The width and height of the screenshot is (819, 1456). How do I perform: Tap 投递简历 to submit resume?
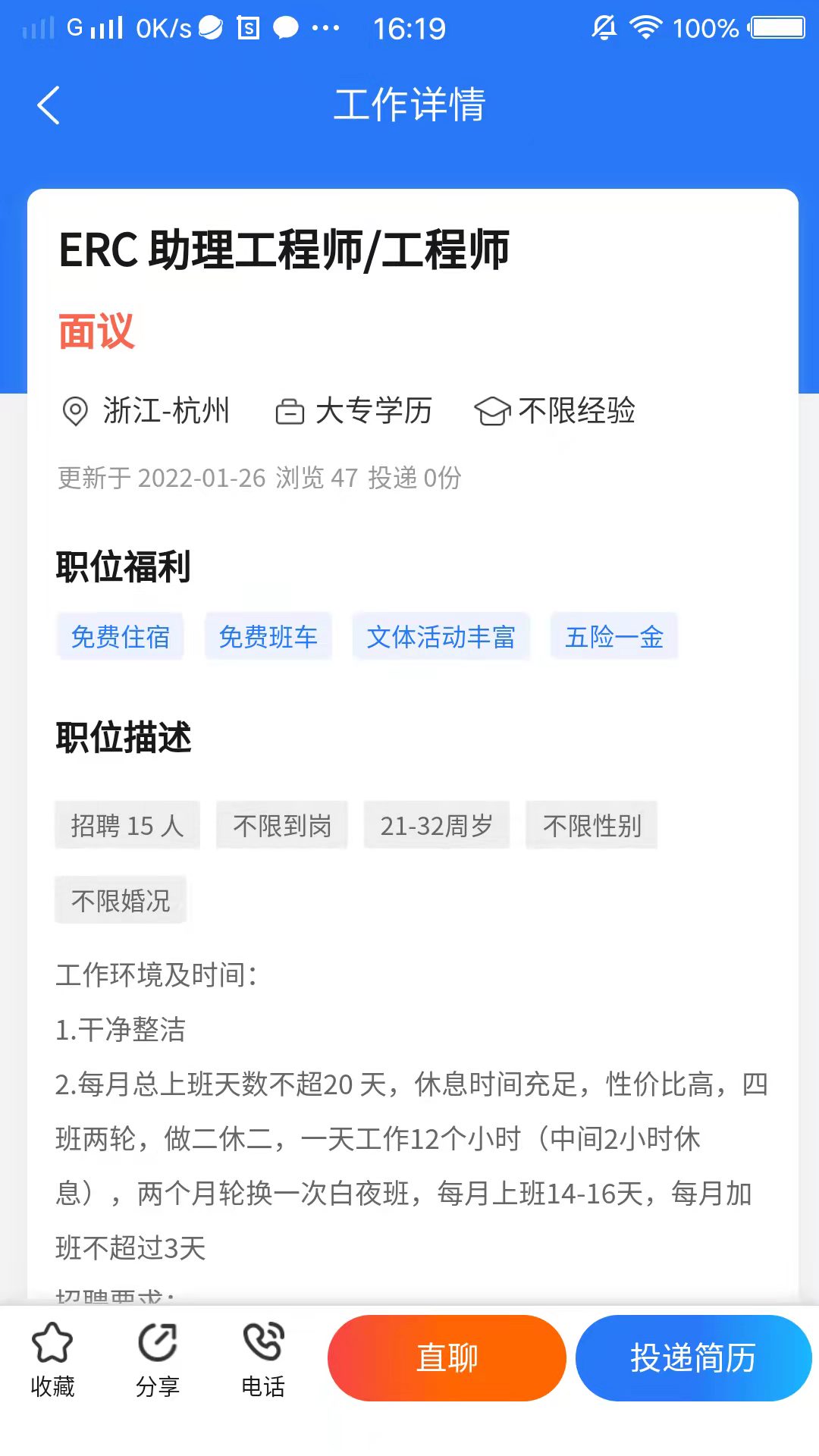(x=692, y=1357)
